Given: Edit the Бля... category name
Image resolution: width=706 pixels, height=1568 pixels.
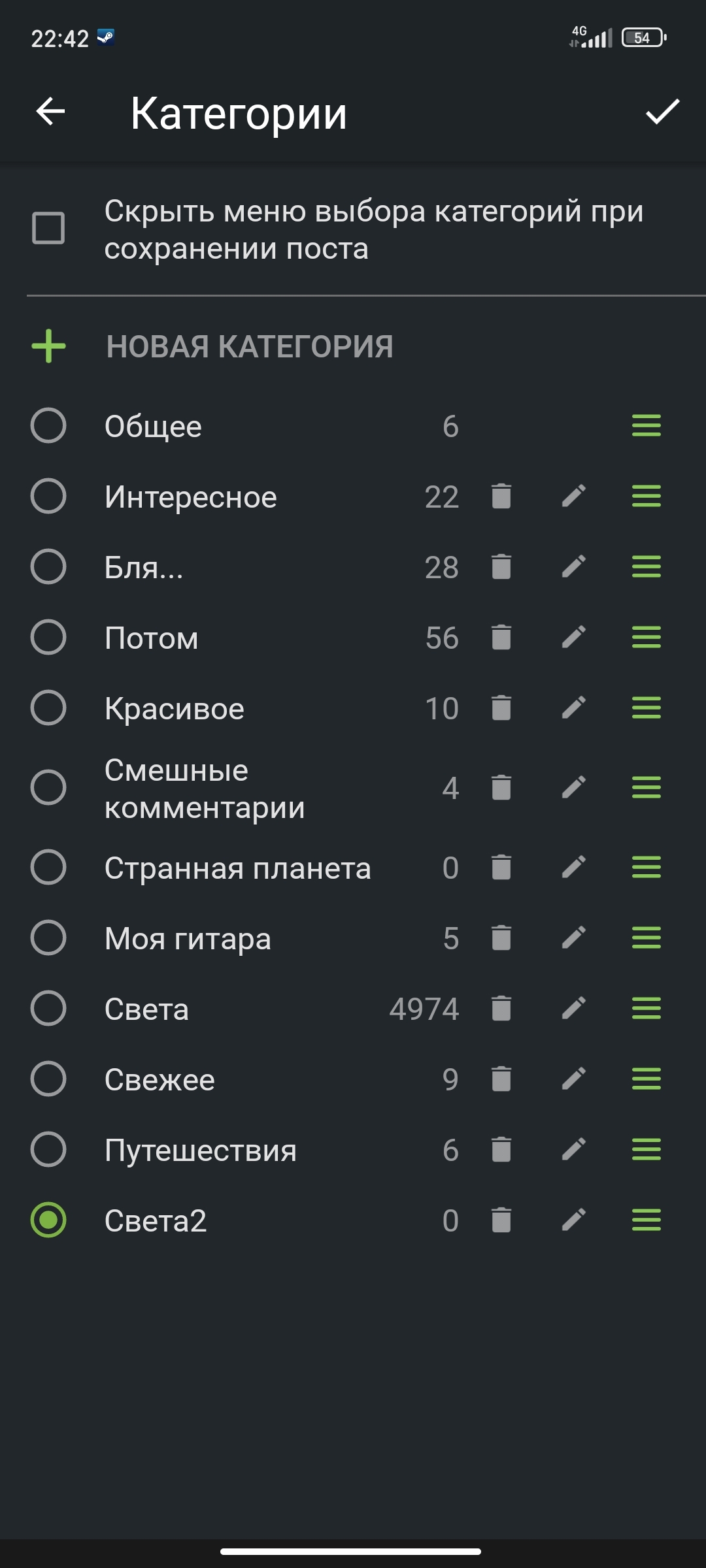Looking at the screenshot, I should (x=573, y=567).
